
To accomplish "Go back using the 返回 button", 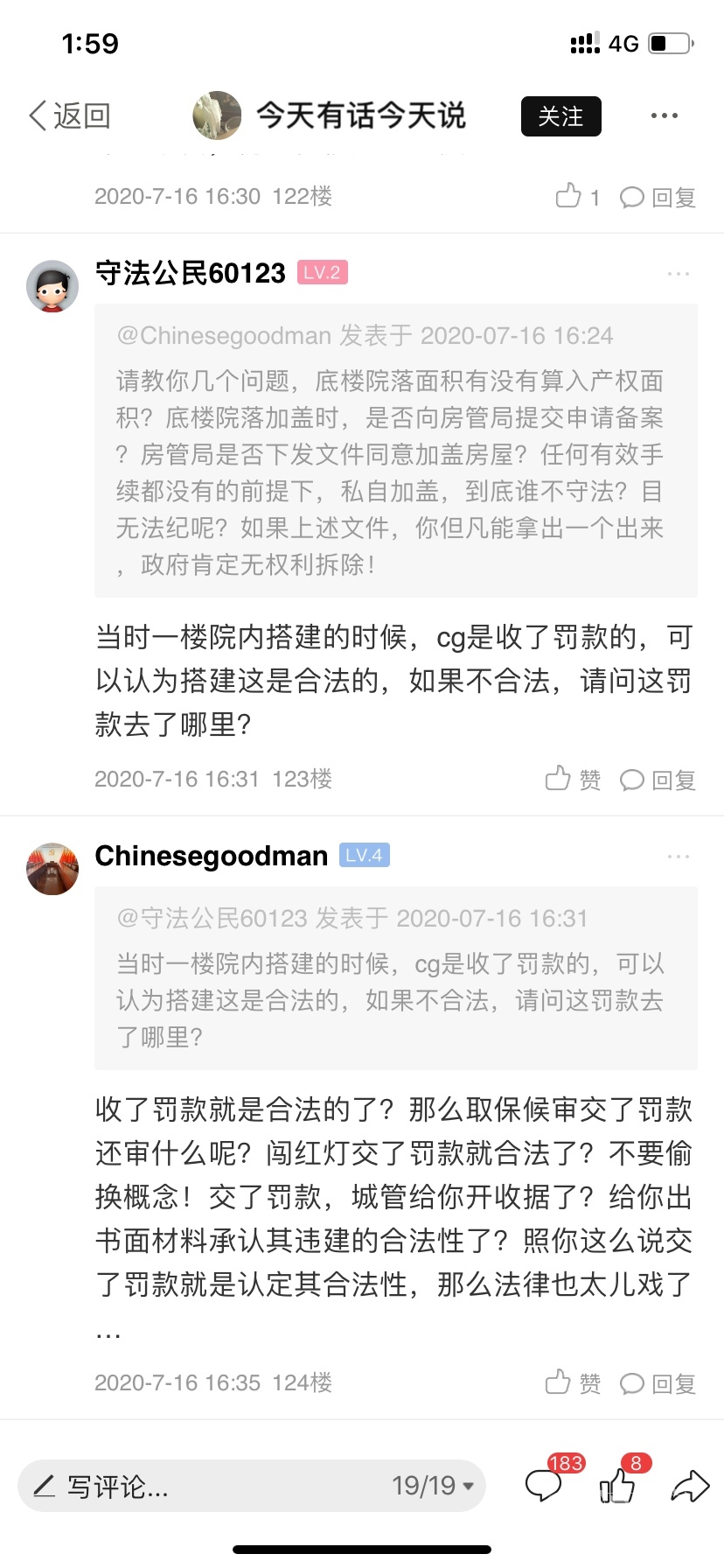I will 70,115.
